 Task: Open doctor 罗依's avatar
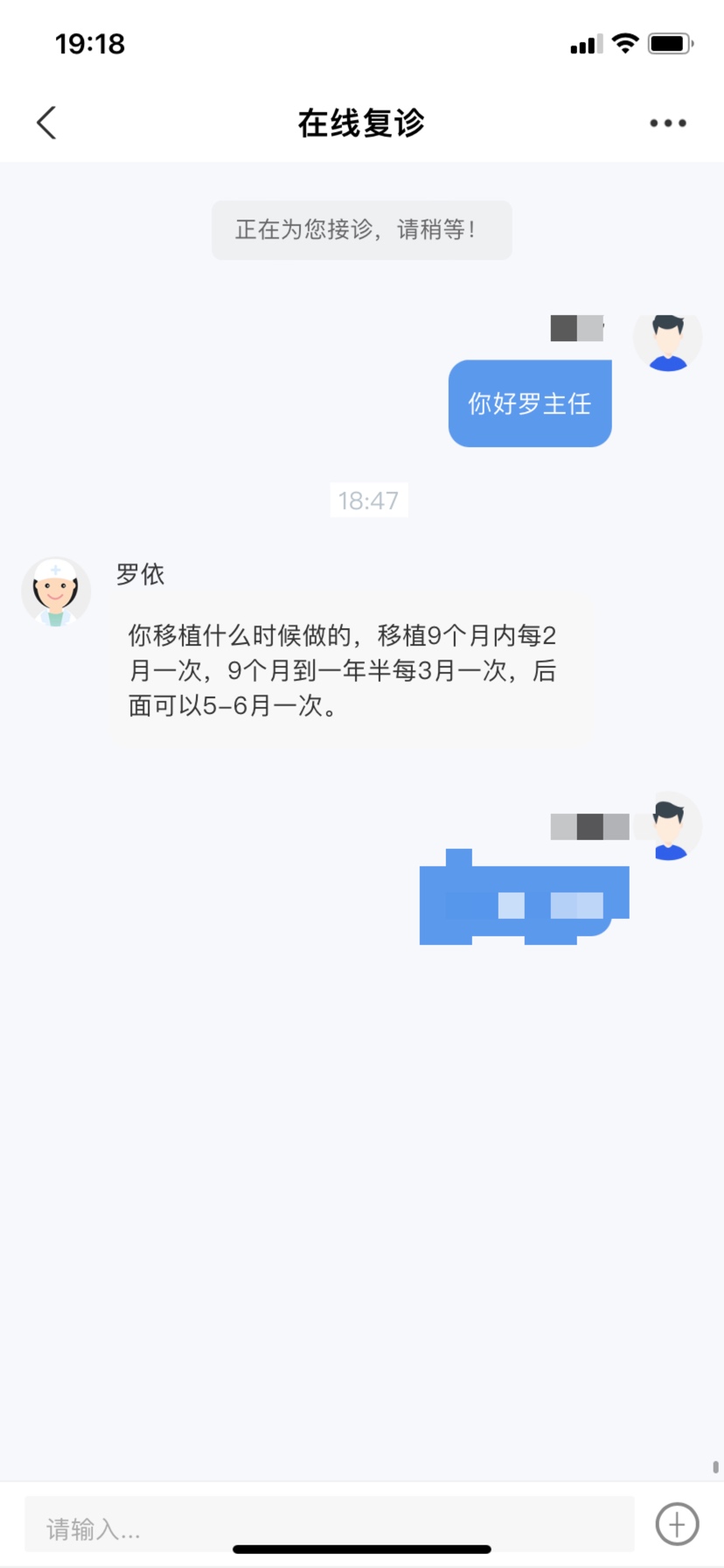coord(56,592)
